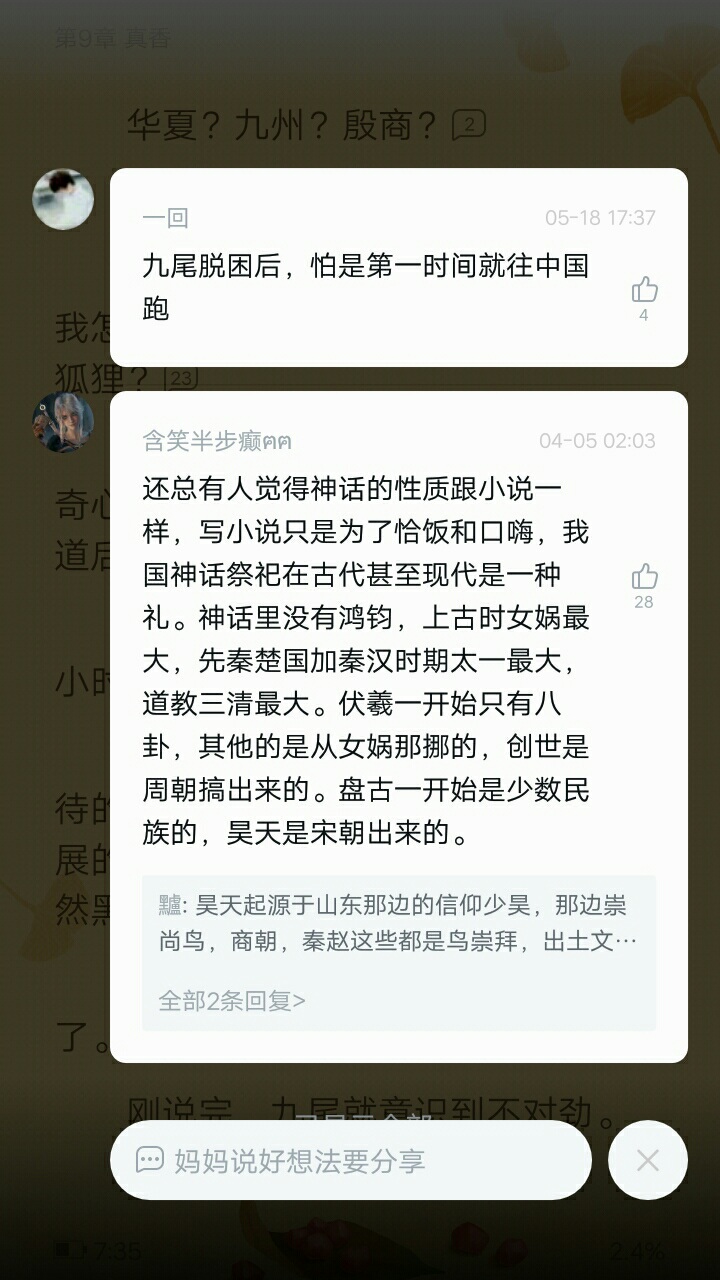Screen dimensions: 720x1280
Task: Open 含笑半步癫's profile avatar
Action: coord(63,422)
